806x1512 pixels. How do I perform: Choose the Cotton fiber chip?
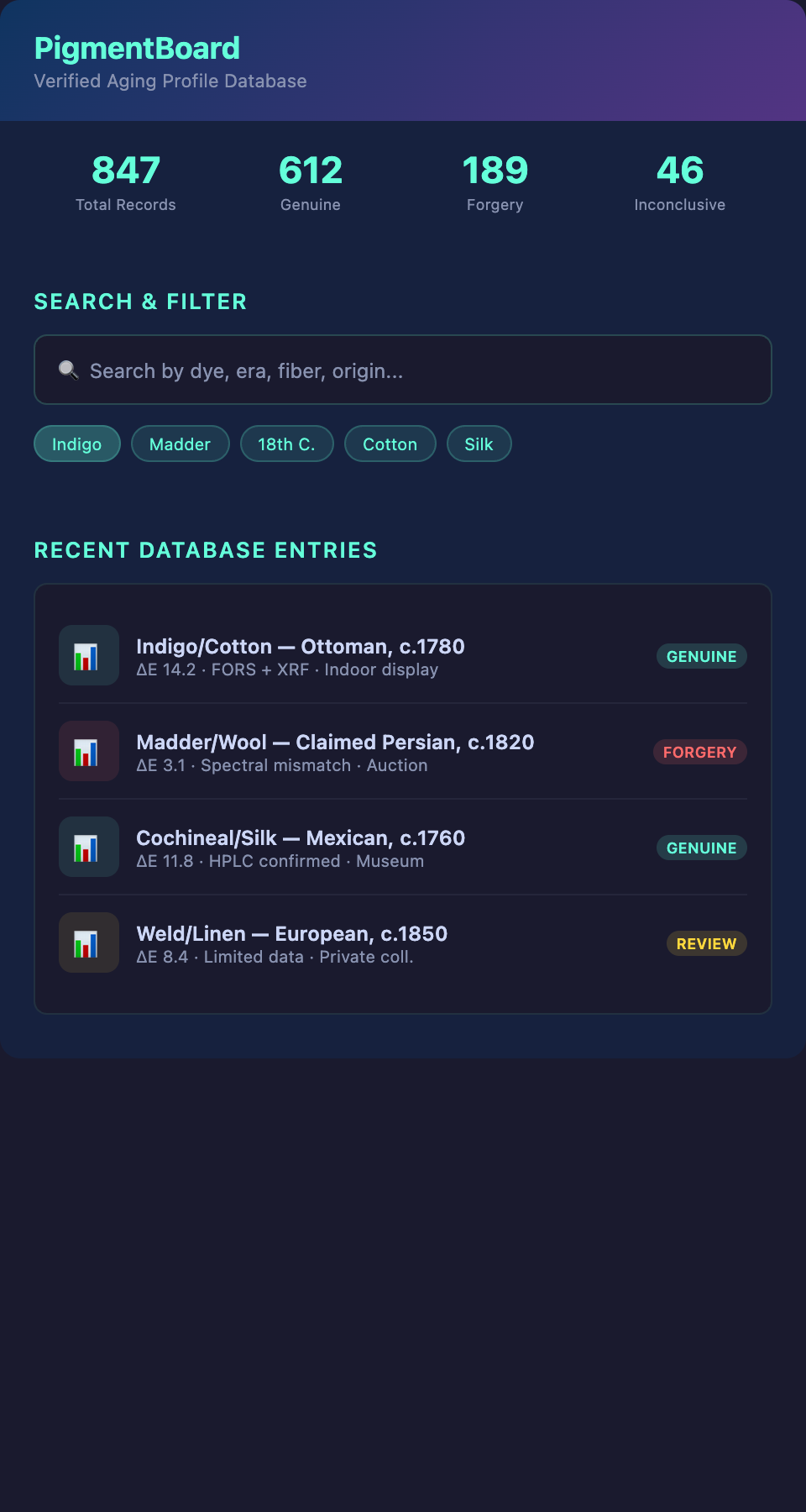pyautogui.click(x=390, y=444)
